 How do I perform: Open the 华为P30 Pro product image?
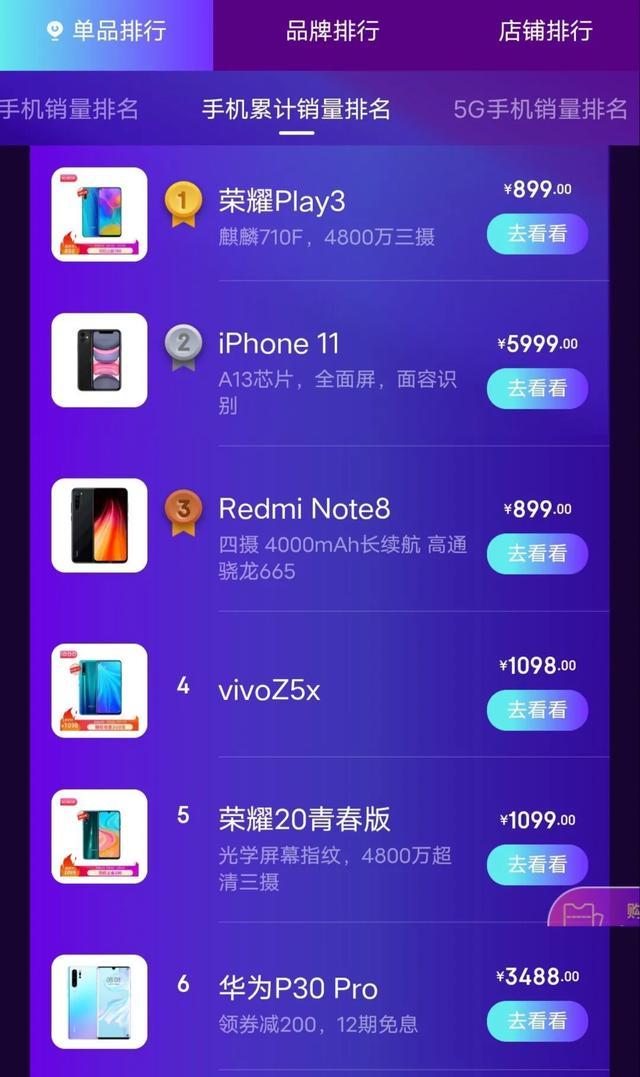tap(99, 1001)
